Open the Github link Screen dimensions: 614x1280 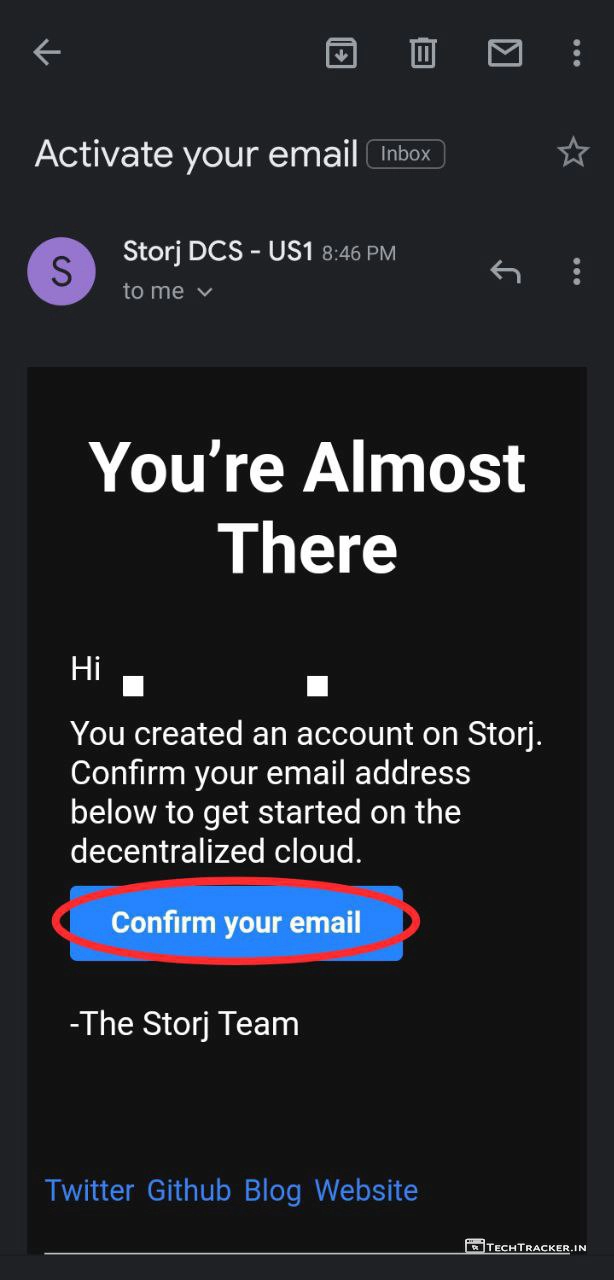click(189, 1190)
